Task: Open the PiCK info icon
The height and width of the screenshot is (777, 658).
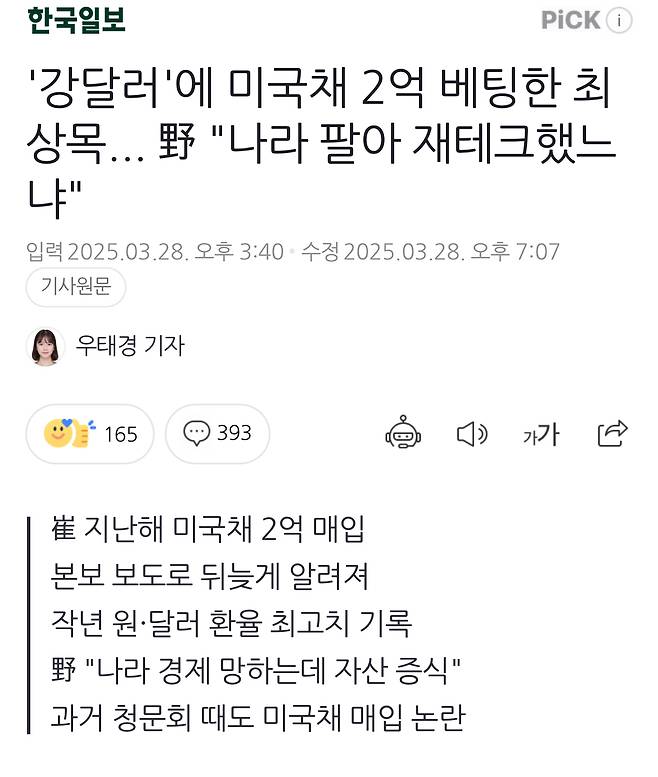Action: point(620,21)
